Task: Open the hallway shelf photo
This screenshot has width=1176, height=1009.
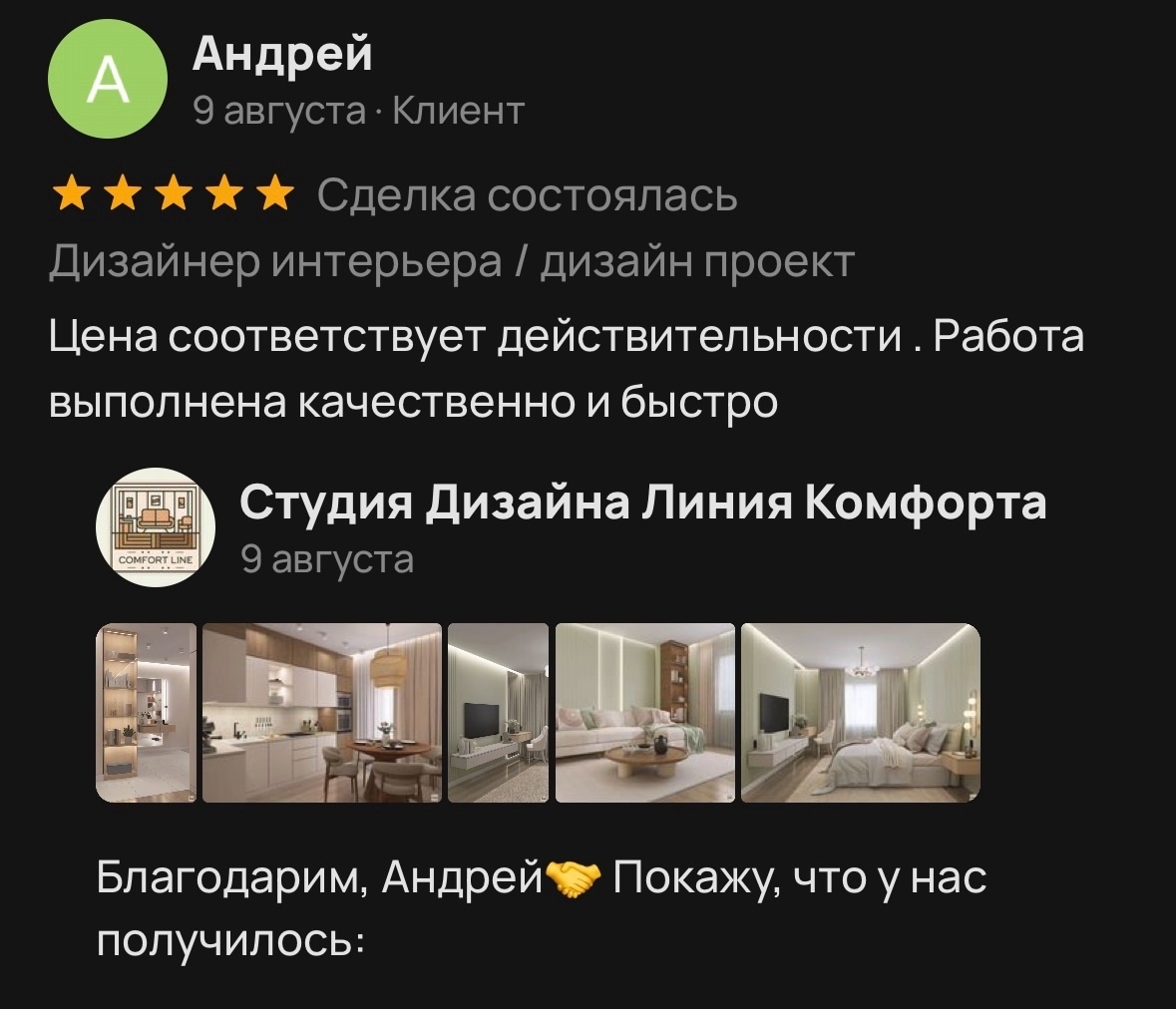Action: (146, 712)
